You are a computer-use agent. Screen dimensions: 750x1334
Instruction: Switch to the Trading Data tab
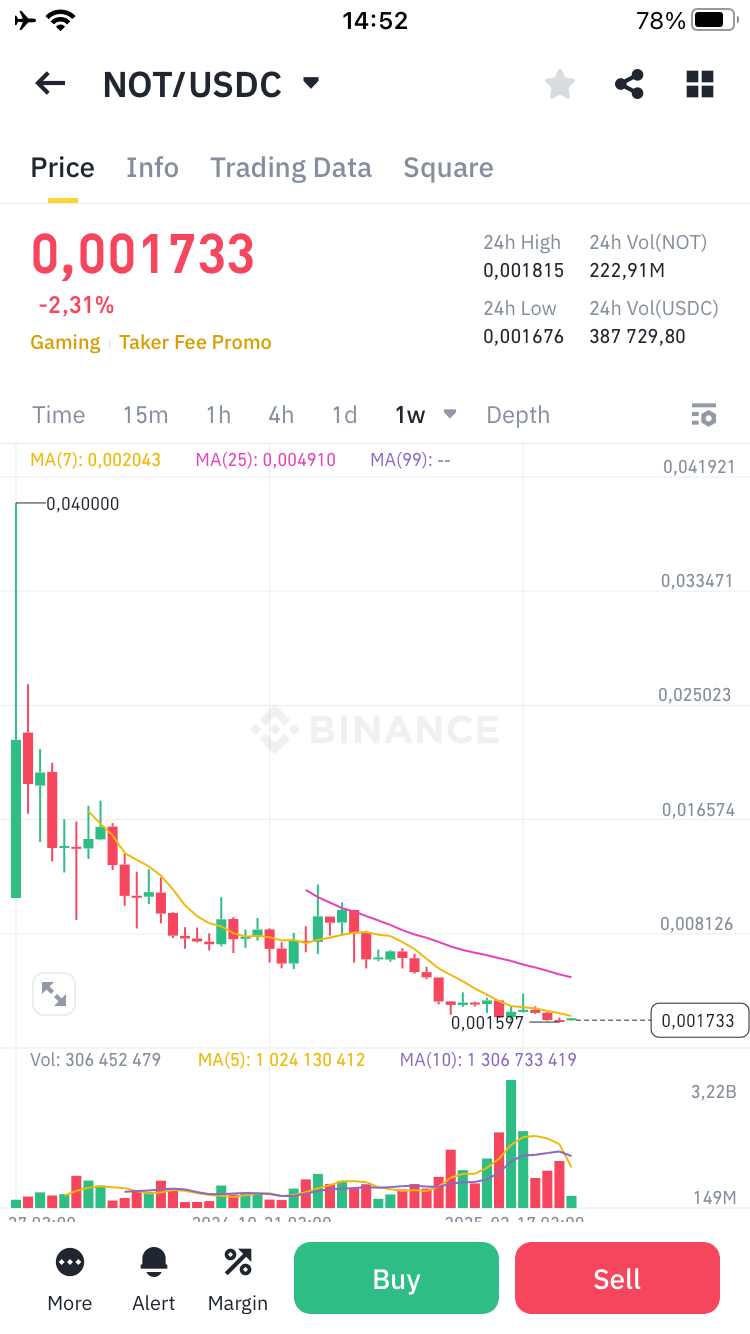coord(291,167)
